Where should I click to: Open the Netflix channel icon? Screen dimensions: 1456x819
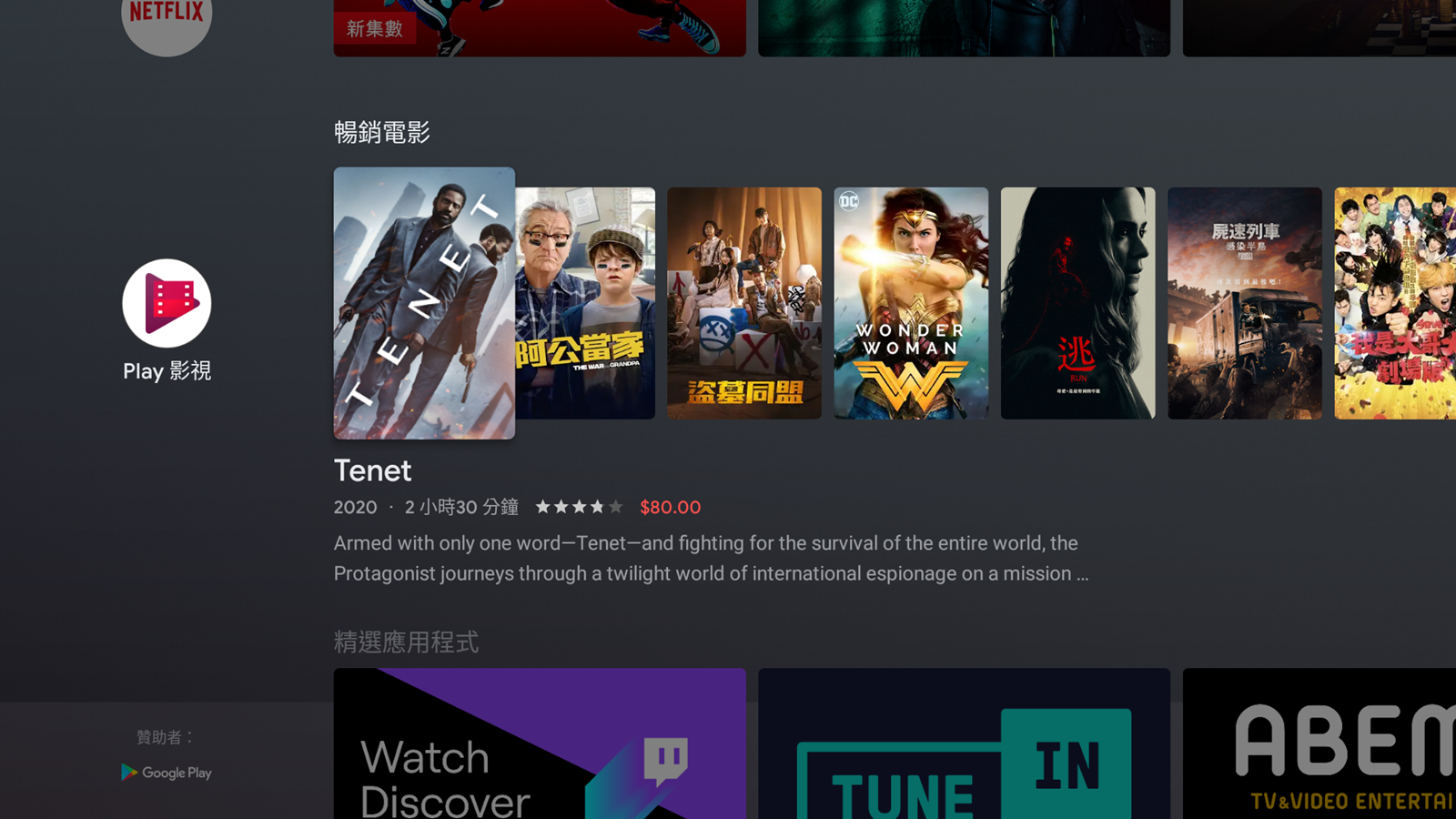(x=167, y=20)
